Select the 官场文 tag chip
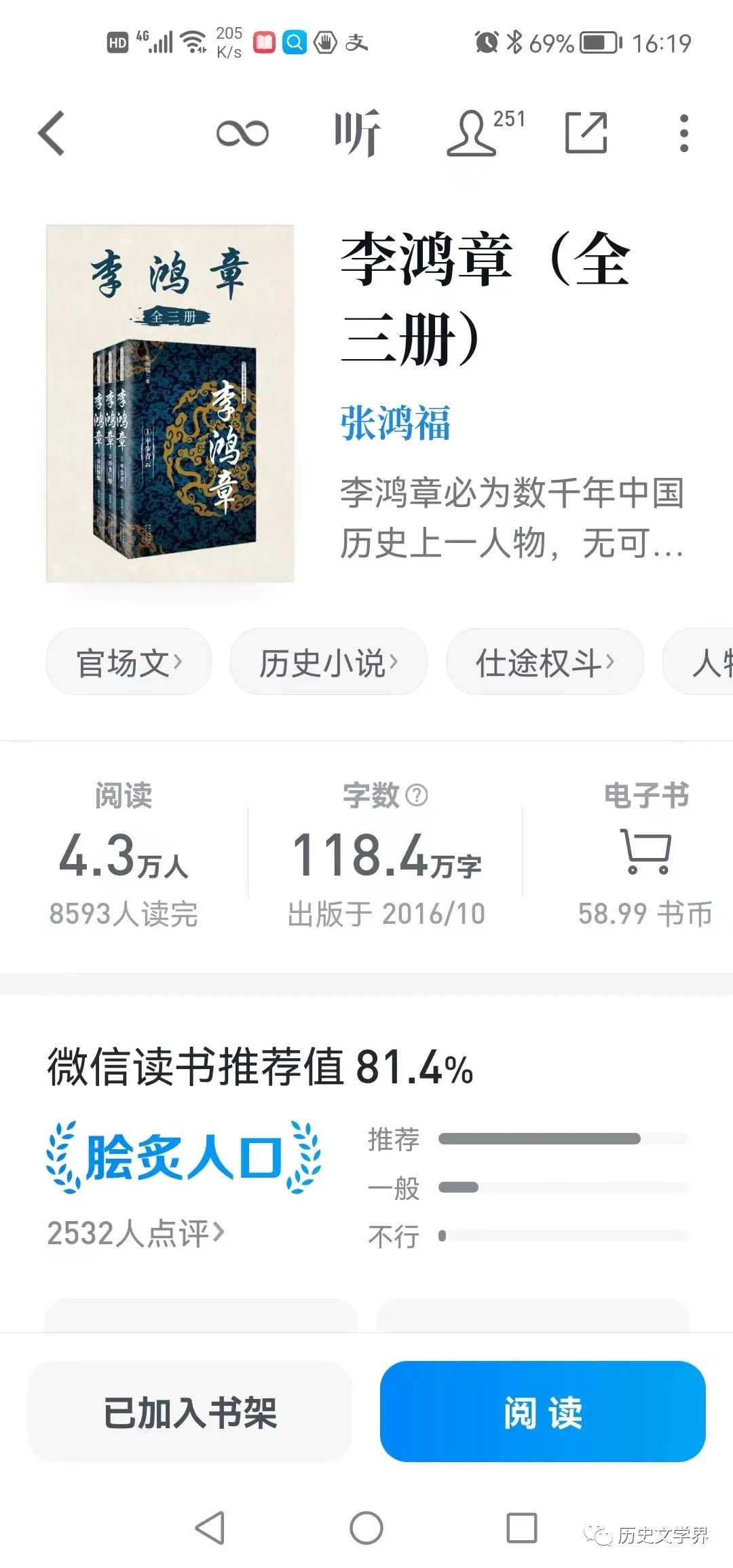Image resolution: width=733 pixels, height=1568 pixels. coord(129,662)
